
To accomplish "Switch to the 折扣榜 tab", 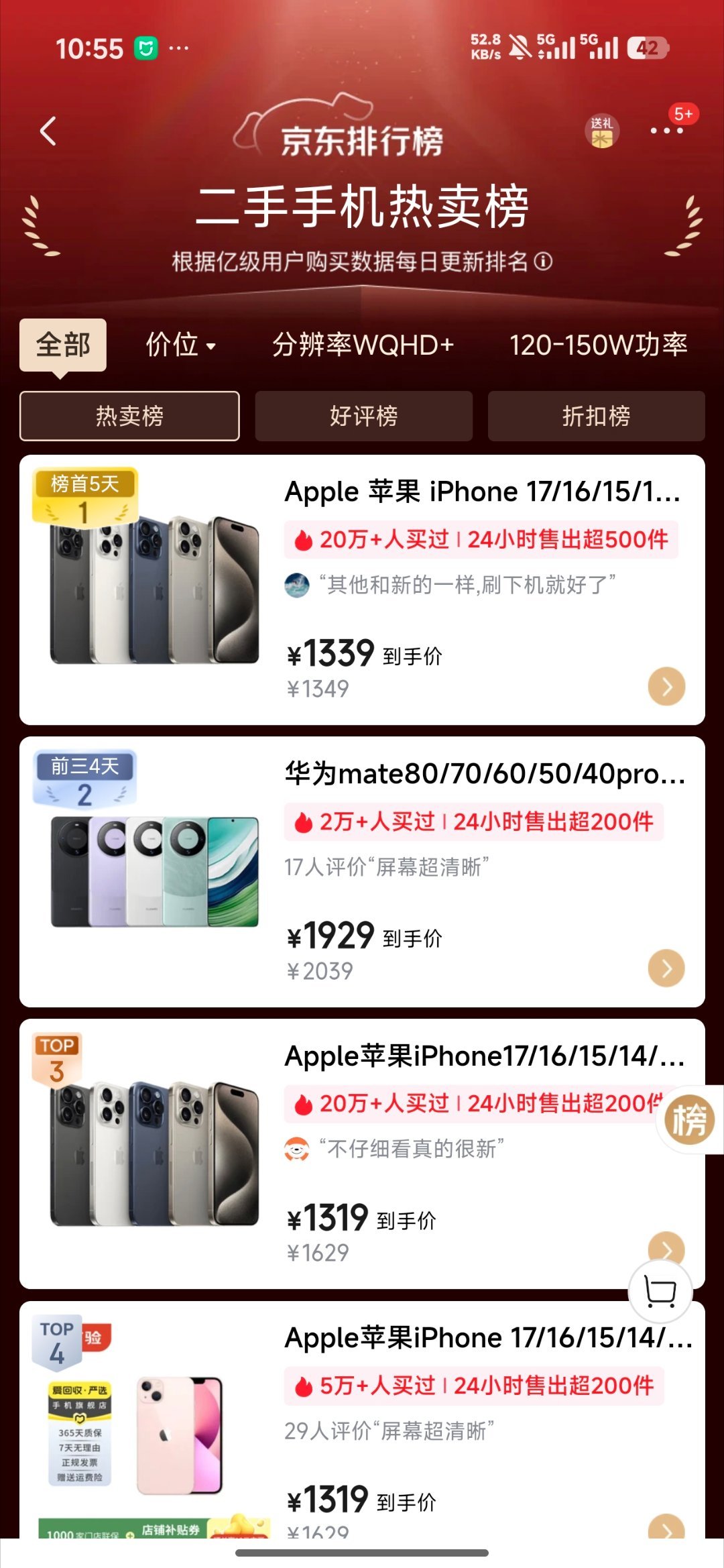I will click(599, 416).
